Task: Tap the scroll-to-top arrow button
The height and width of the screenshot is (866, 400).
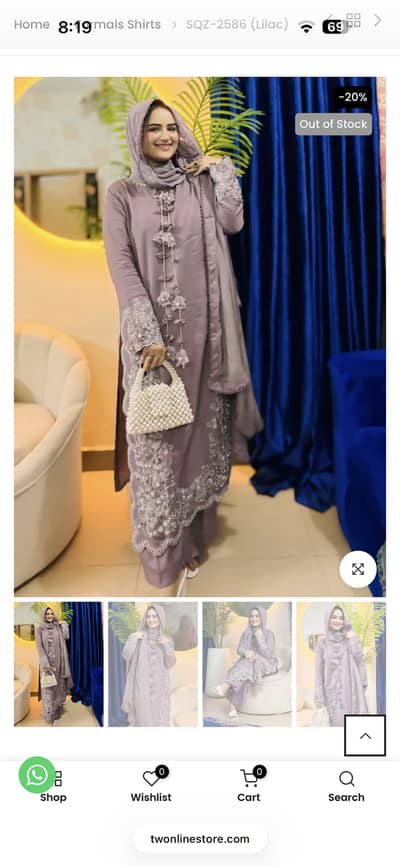Action: tap(365, 735)
